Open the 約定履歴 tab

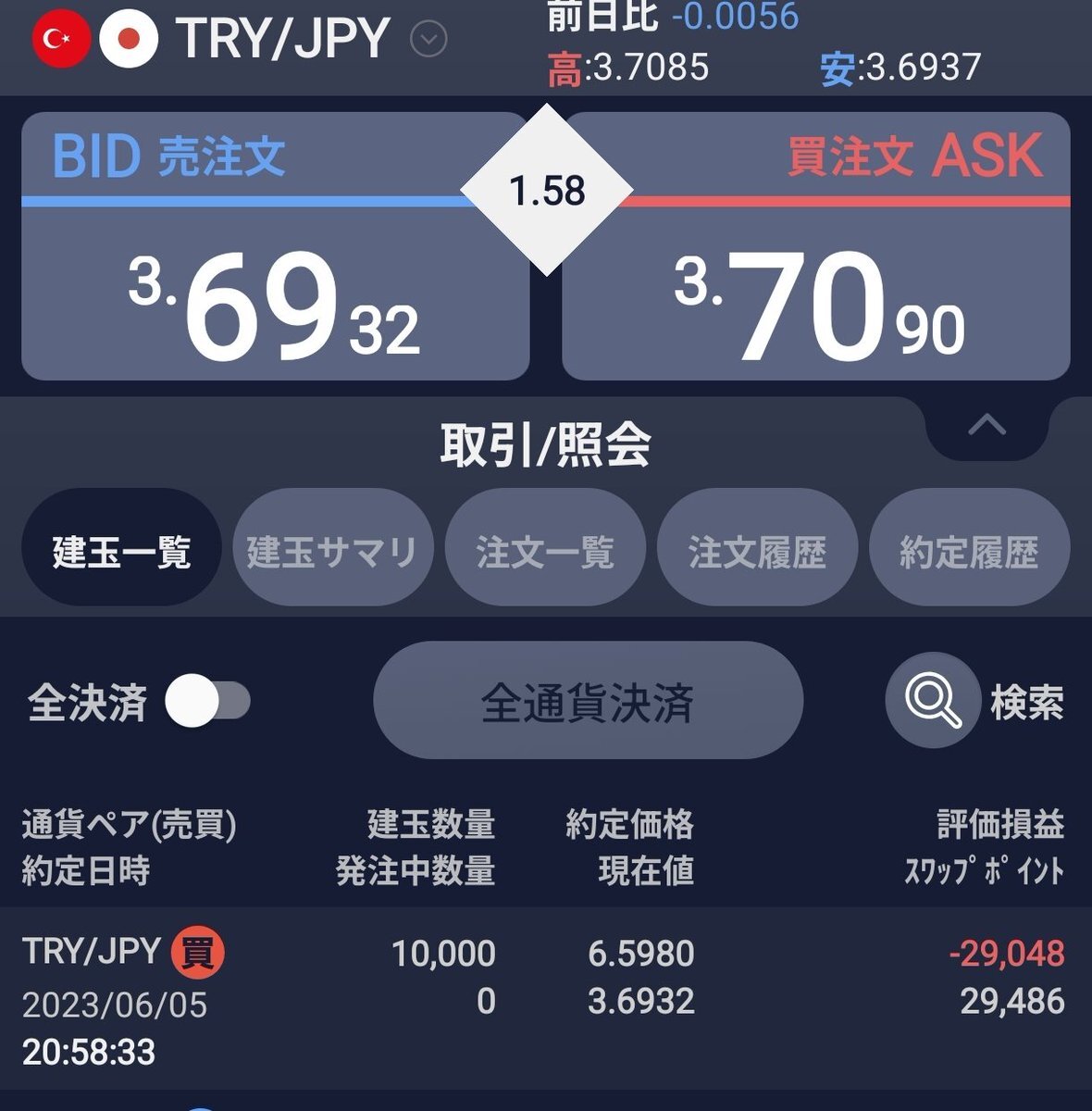(969, 552)
